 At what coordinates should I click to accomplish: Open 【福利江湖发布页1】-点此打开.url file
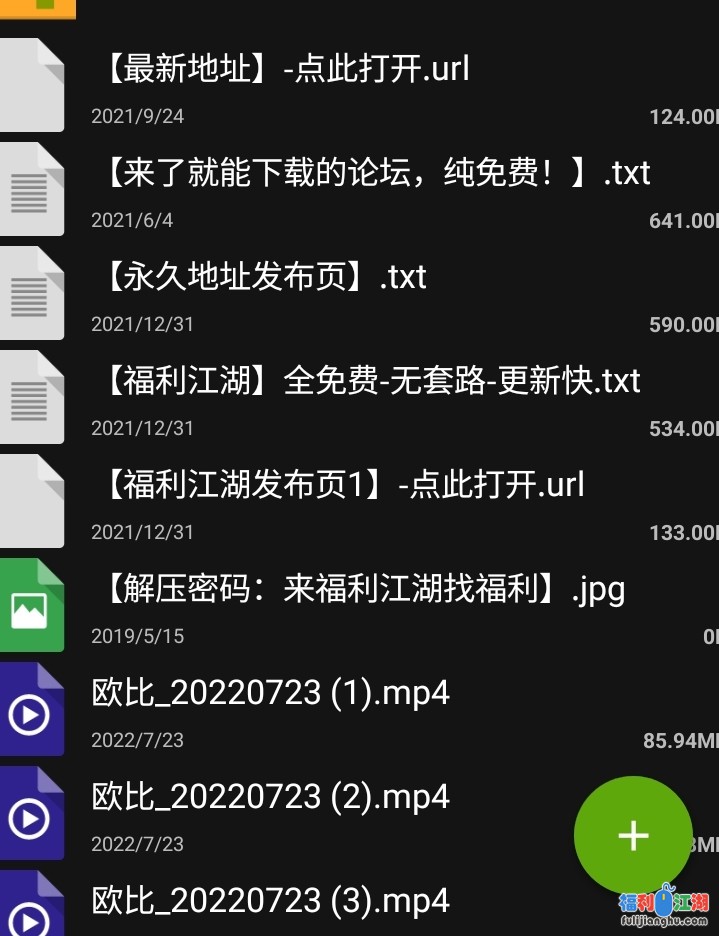coord(342,485)
